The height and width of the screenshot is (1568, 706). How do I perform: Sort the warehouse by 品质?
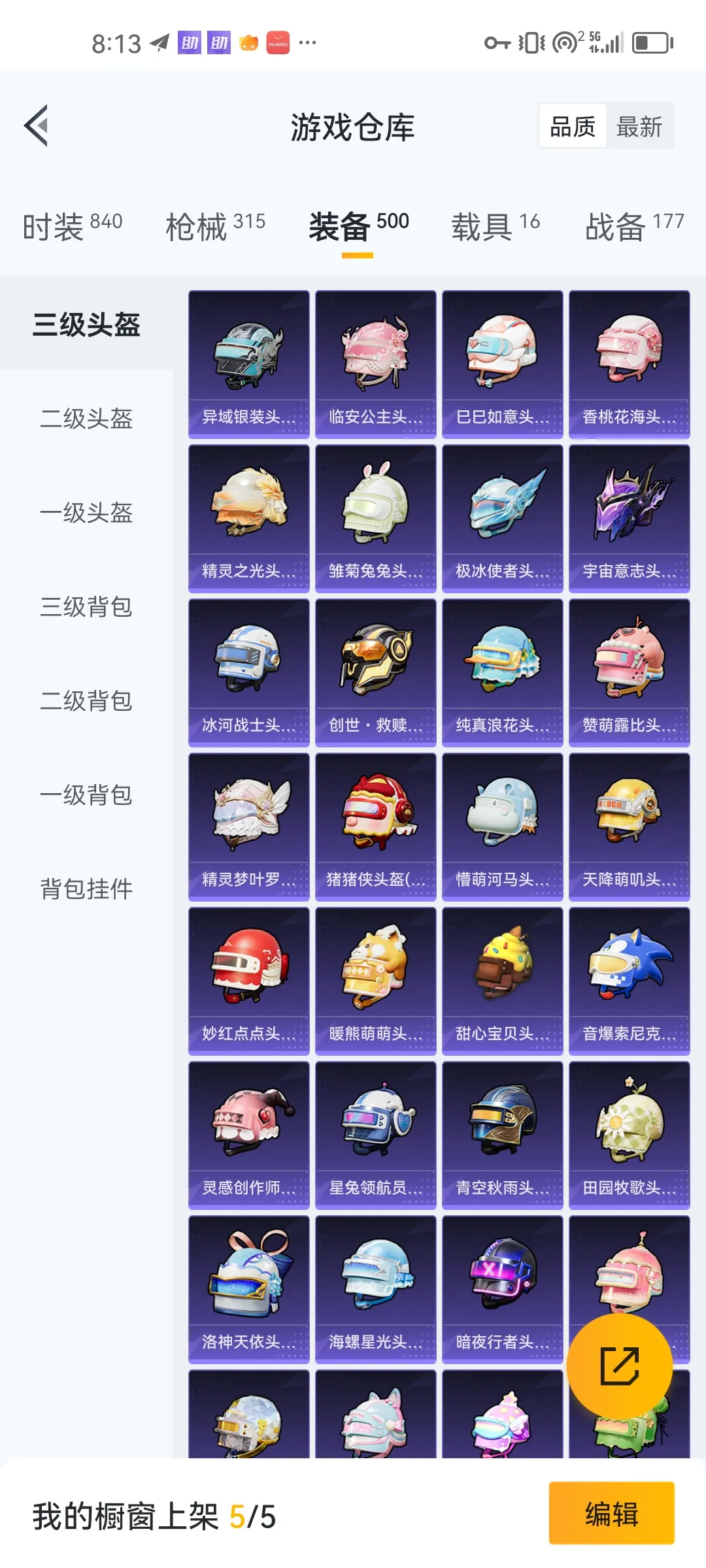pyautogui.click(x=573, y=126)
